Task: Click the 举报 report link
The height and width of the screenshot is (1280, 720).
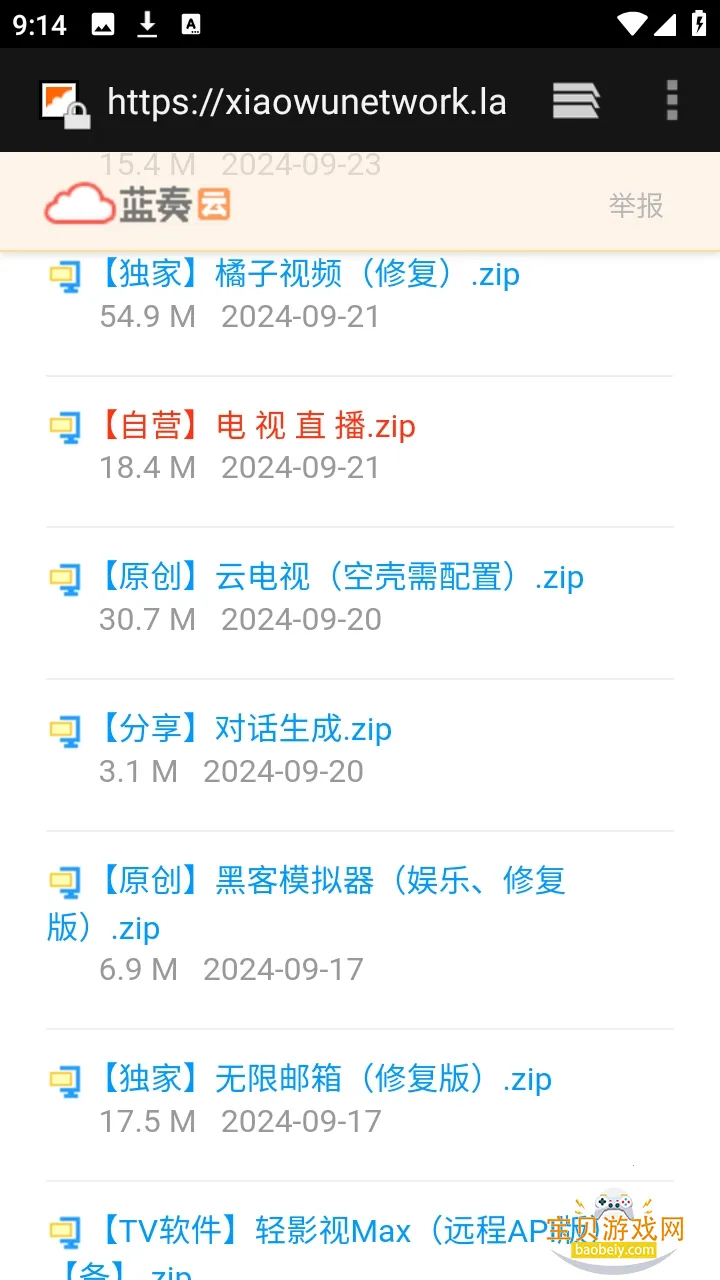Action: (636, 205)
